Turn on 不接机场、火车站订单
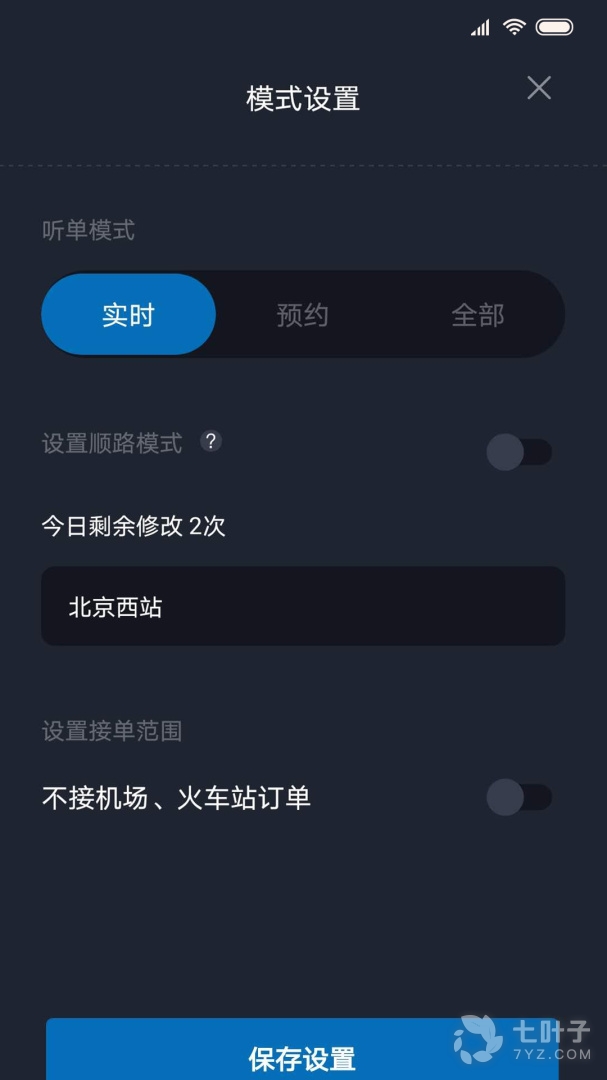The image size is (607, 1080). point(518,797)
